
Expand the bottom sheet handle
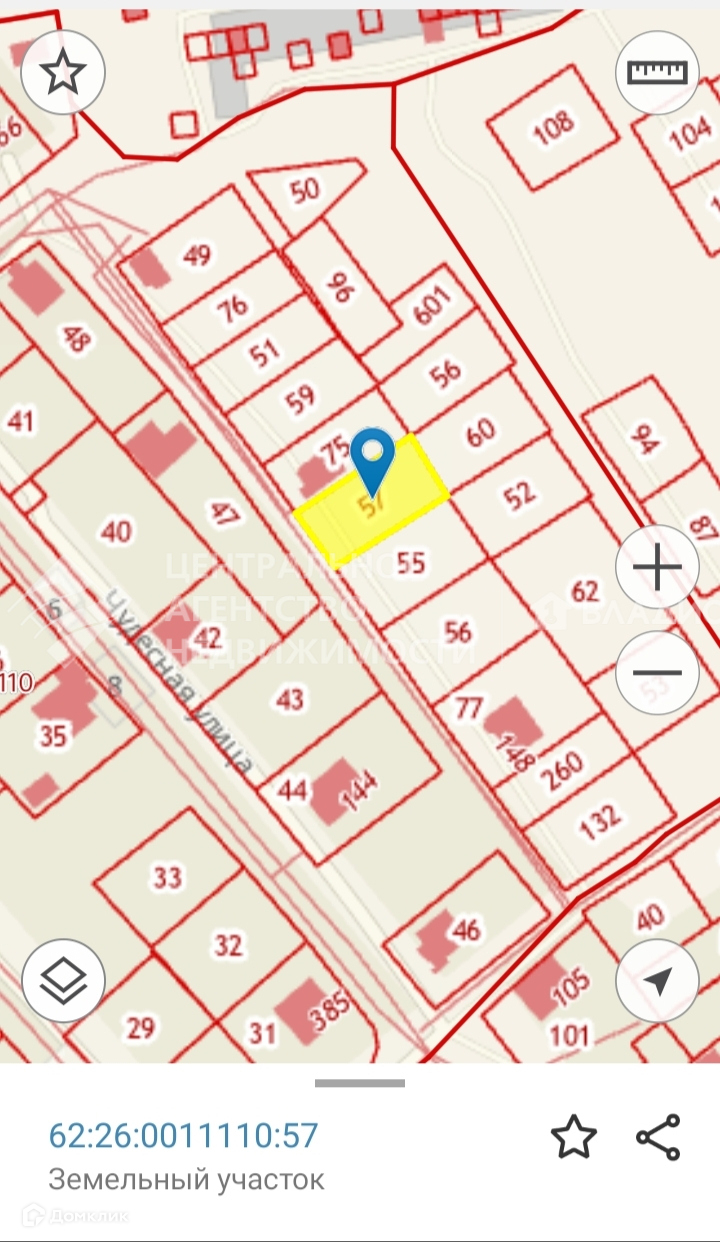[x=360, y=1083]
